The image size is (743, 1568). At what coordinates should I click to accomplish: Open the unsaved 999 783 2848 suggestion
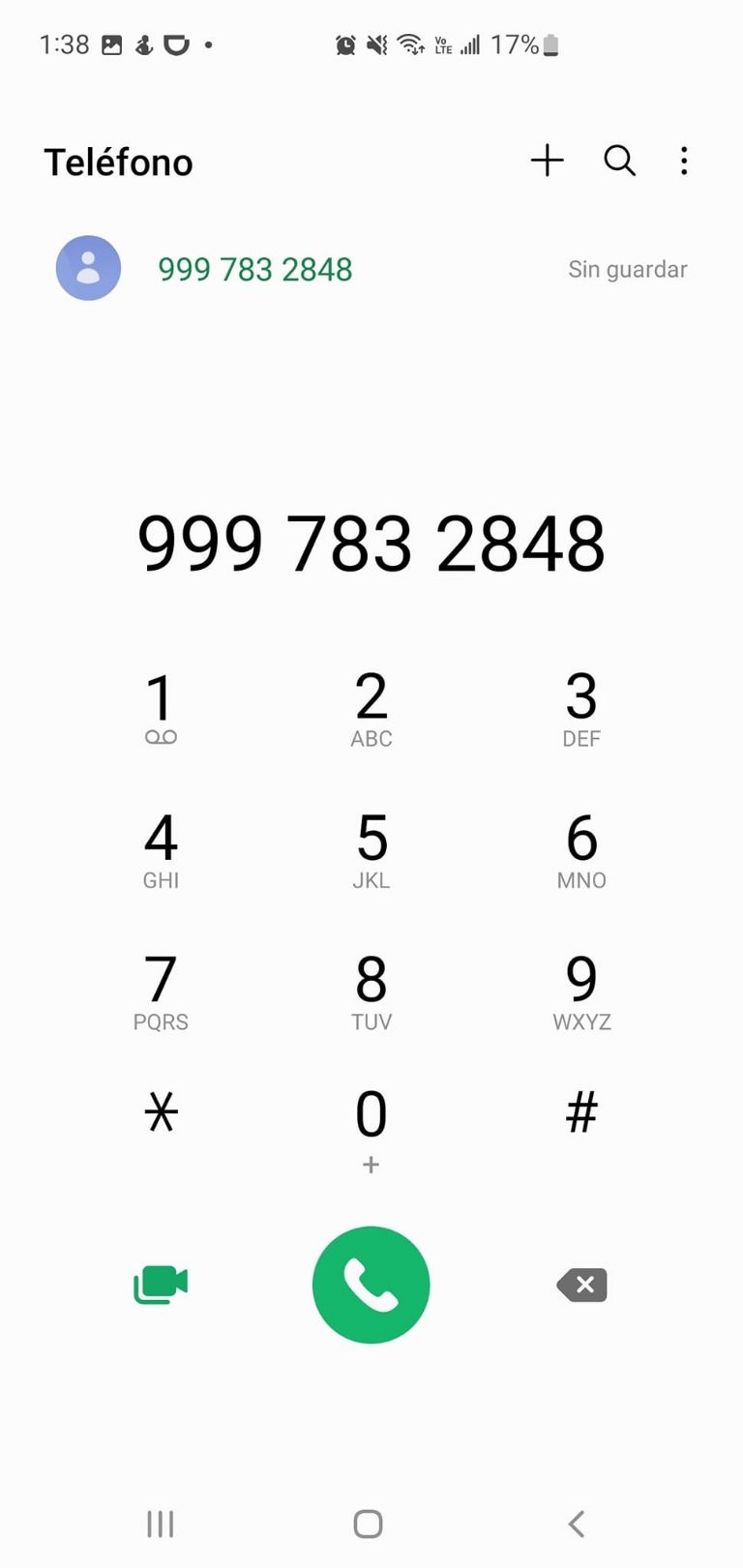(371, 269)
